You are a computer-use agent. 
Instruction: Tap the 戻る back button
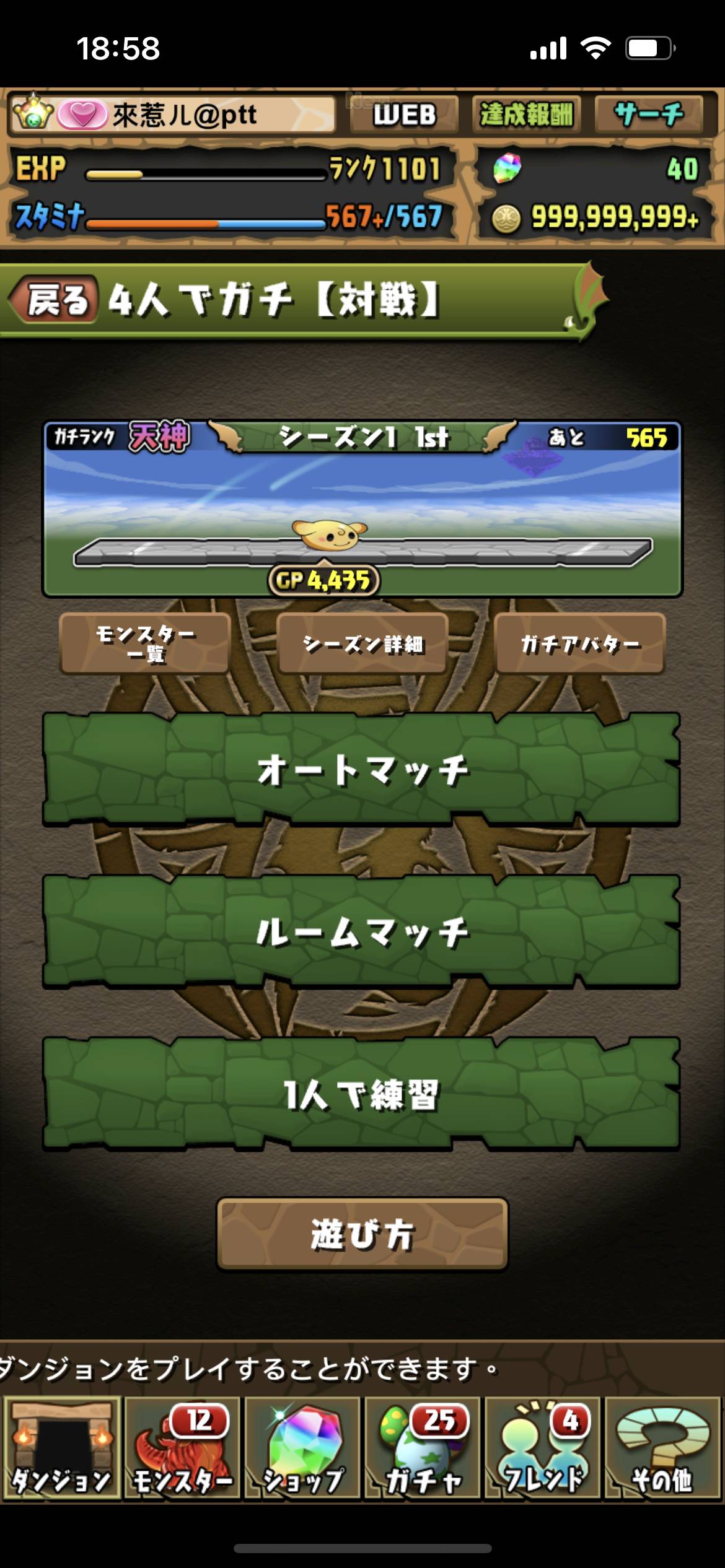[x=55, y=300]
